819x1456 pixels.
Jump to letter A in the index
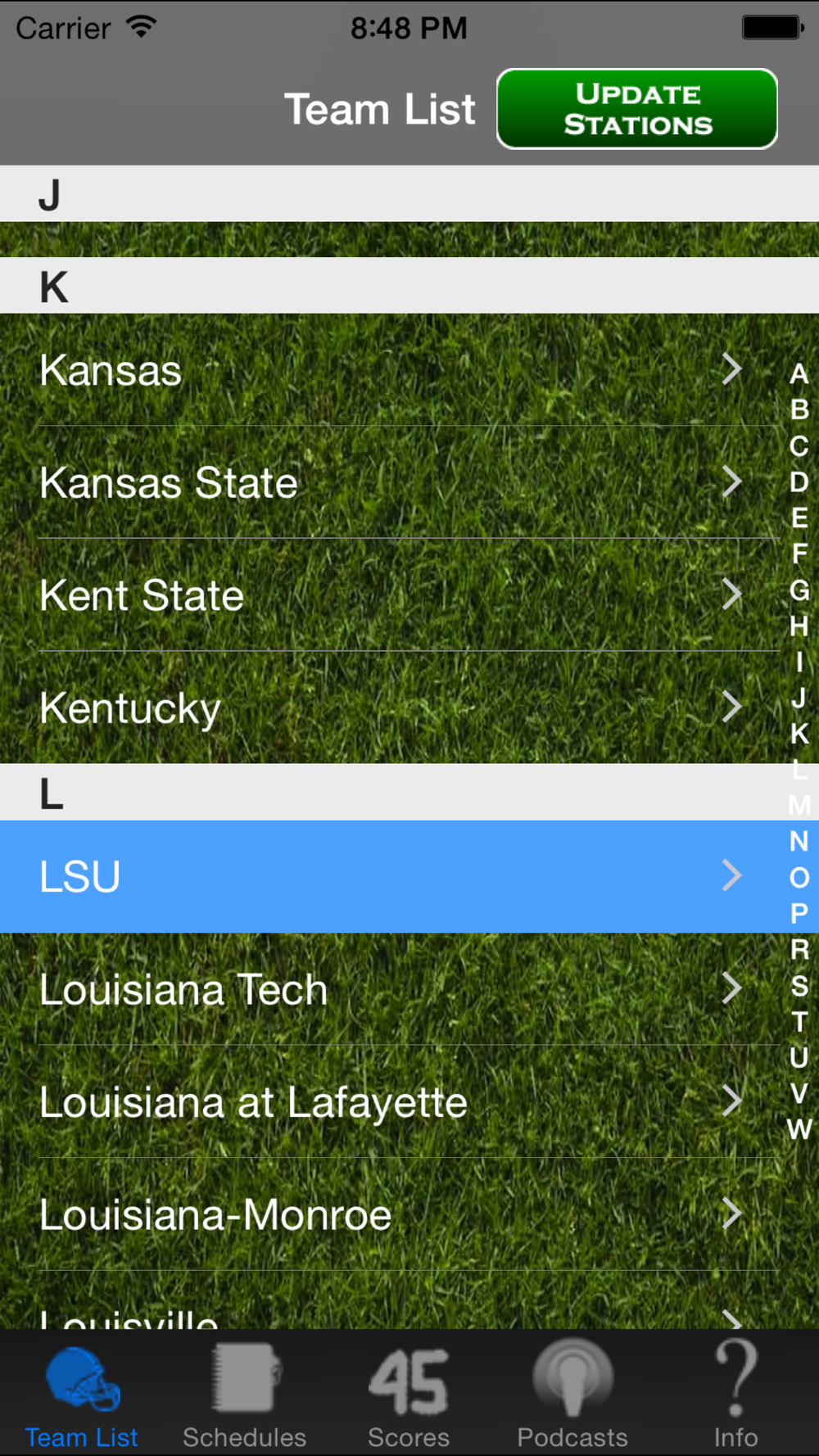point(799,373)
